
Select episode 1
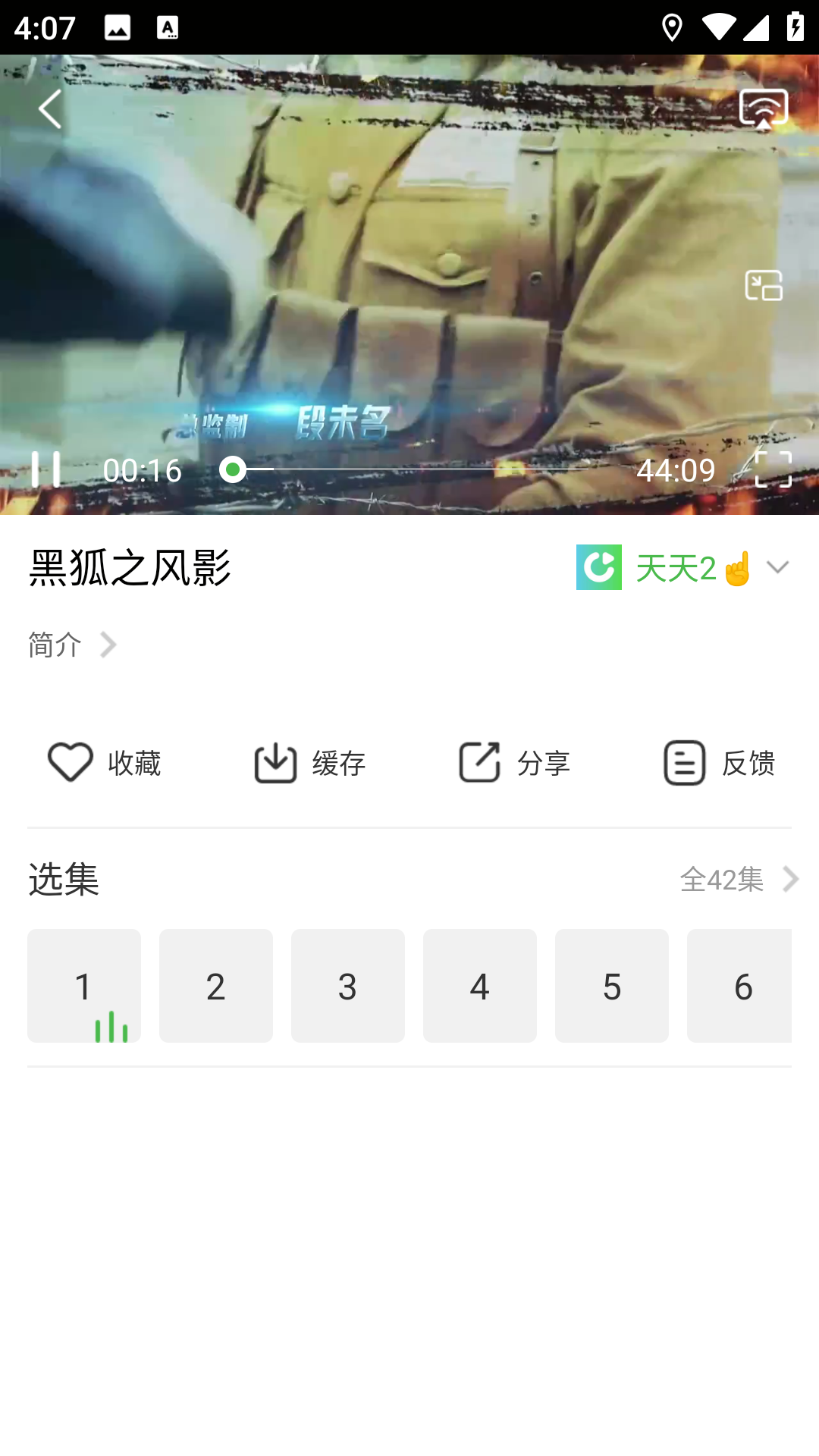click(84, 986)
